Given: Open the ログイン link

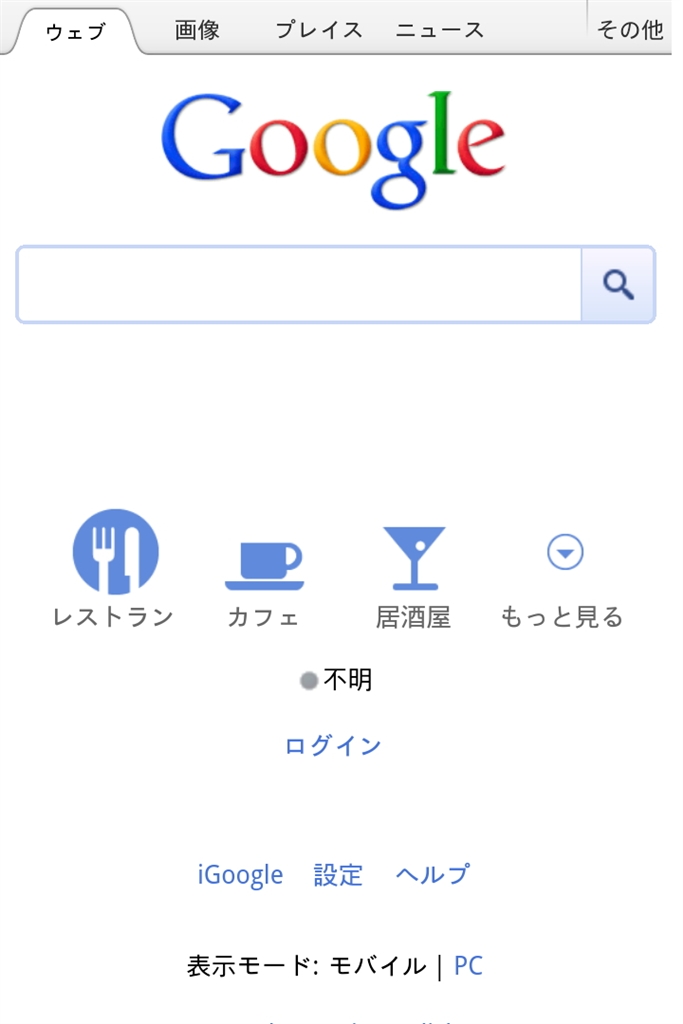Looking at the screenshot, I should coord(333,746).
